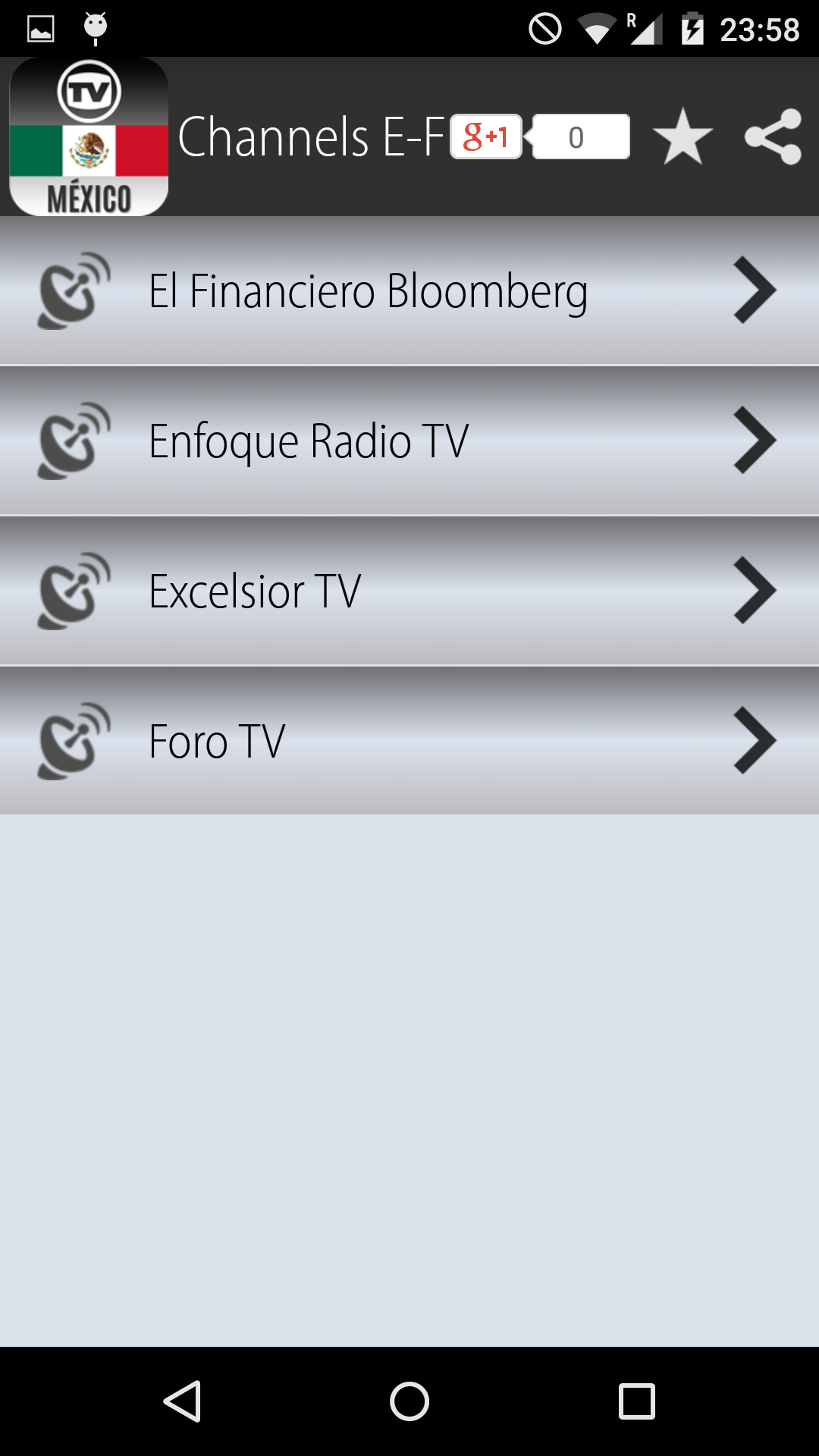Share this app via share icon

tap(773, 136)
